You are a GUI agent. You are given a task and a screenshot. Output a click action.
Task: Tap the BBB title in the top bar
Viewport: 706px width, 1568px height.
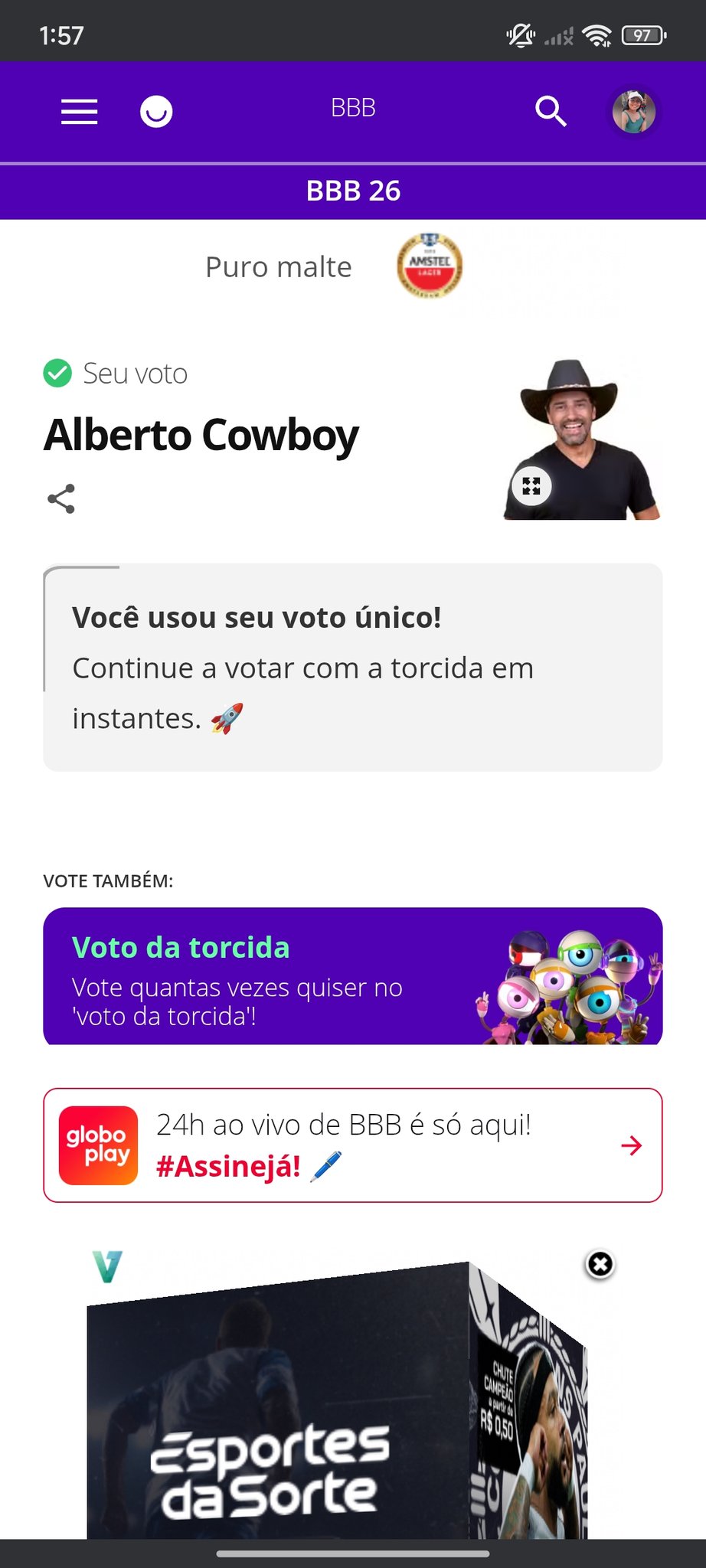point(353,108)
